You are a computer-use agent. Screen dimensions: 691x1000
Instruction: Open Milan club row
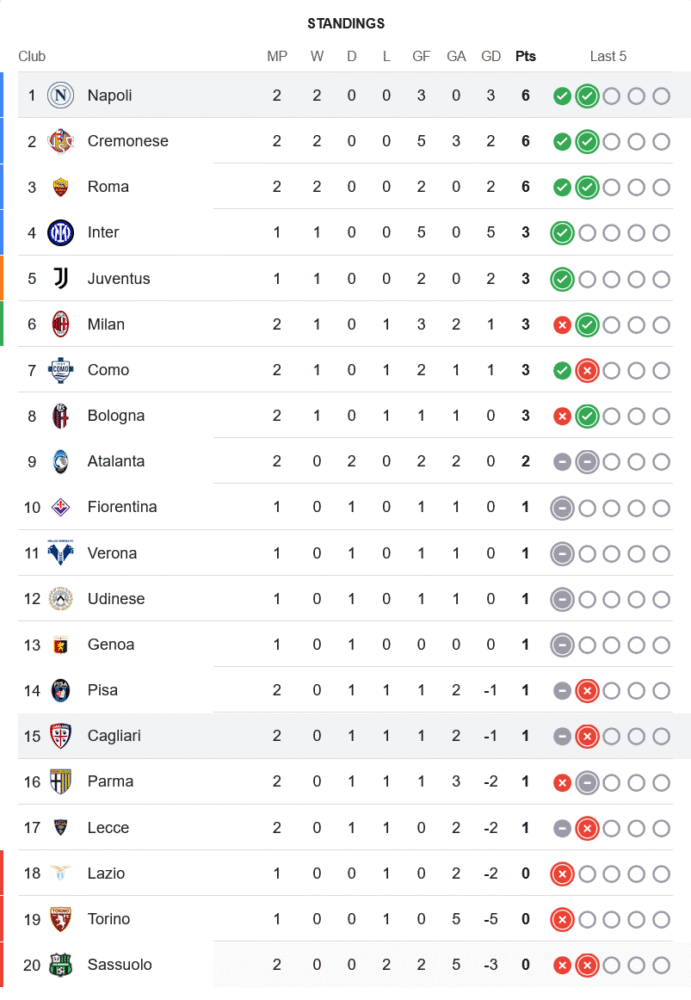tap(106, 325)
